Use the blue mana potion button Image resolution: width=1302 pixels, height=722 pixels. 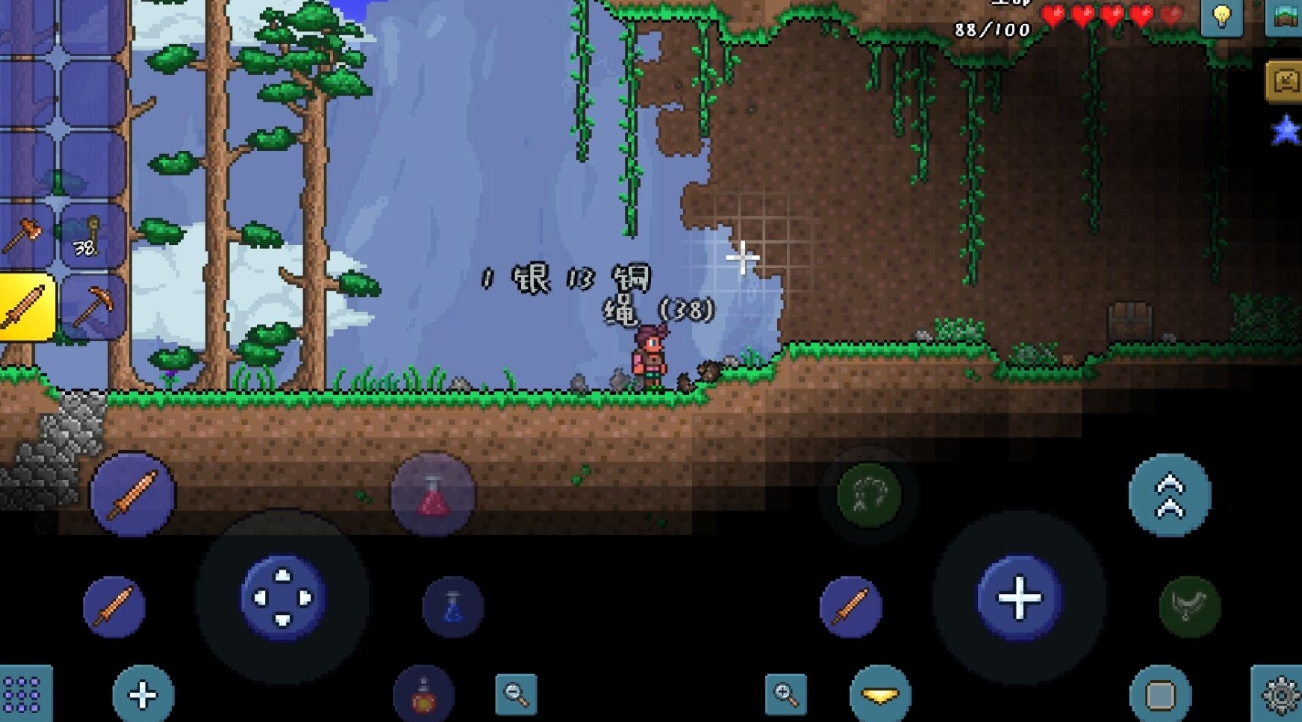tap(453, 606)
